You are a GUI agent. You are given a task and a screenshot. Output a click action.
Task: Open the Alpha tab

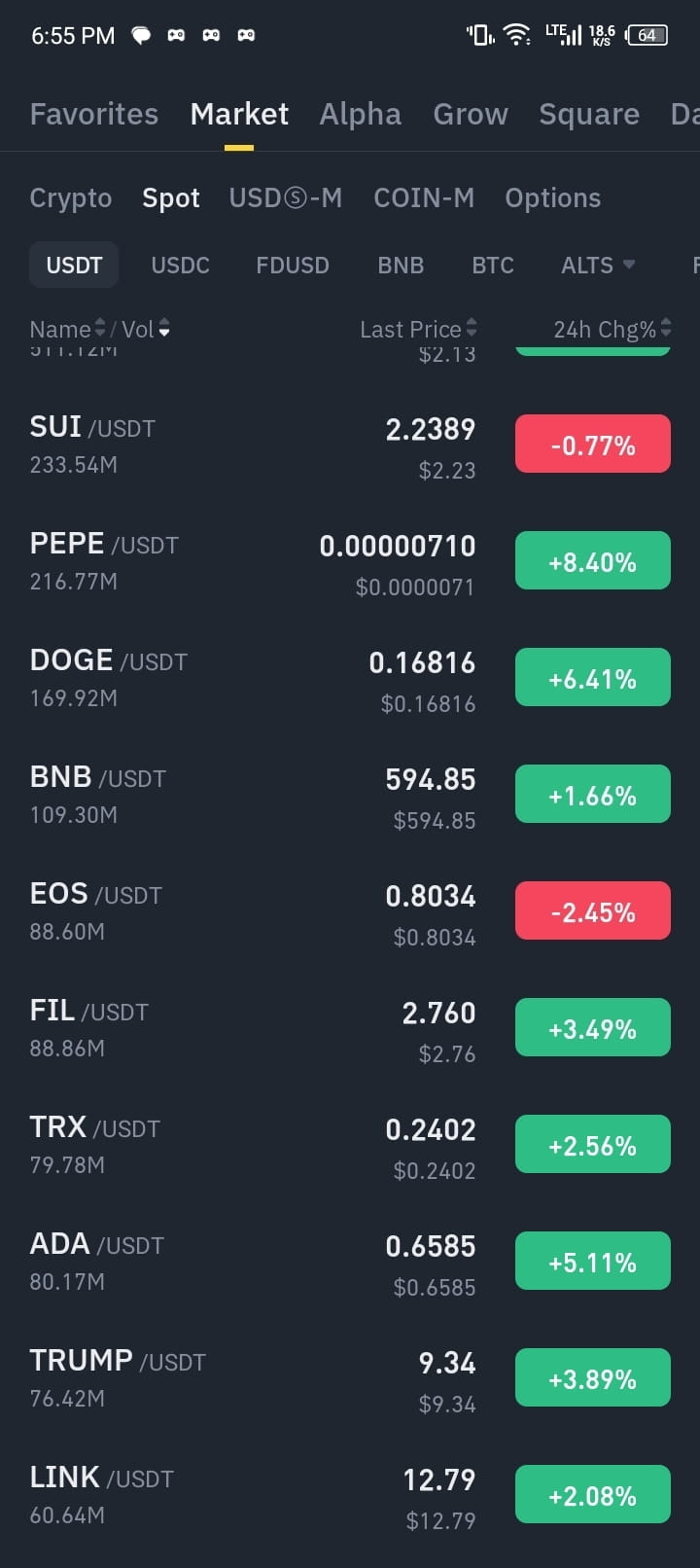(360, 114)
